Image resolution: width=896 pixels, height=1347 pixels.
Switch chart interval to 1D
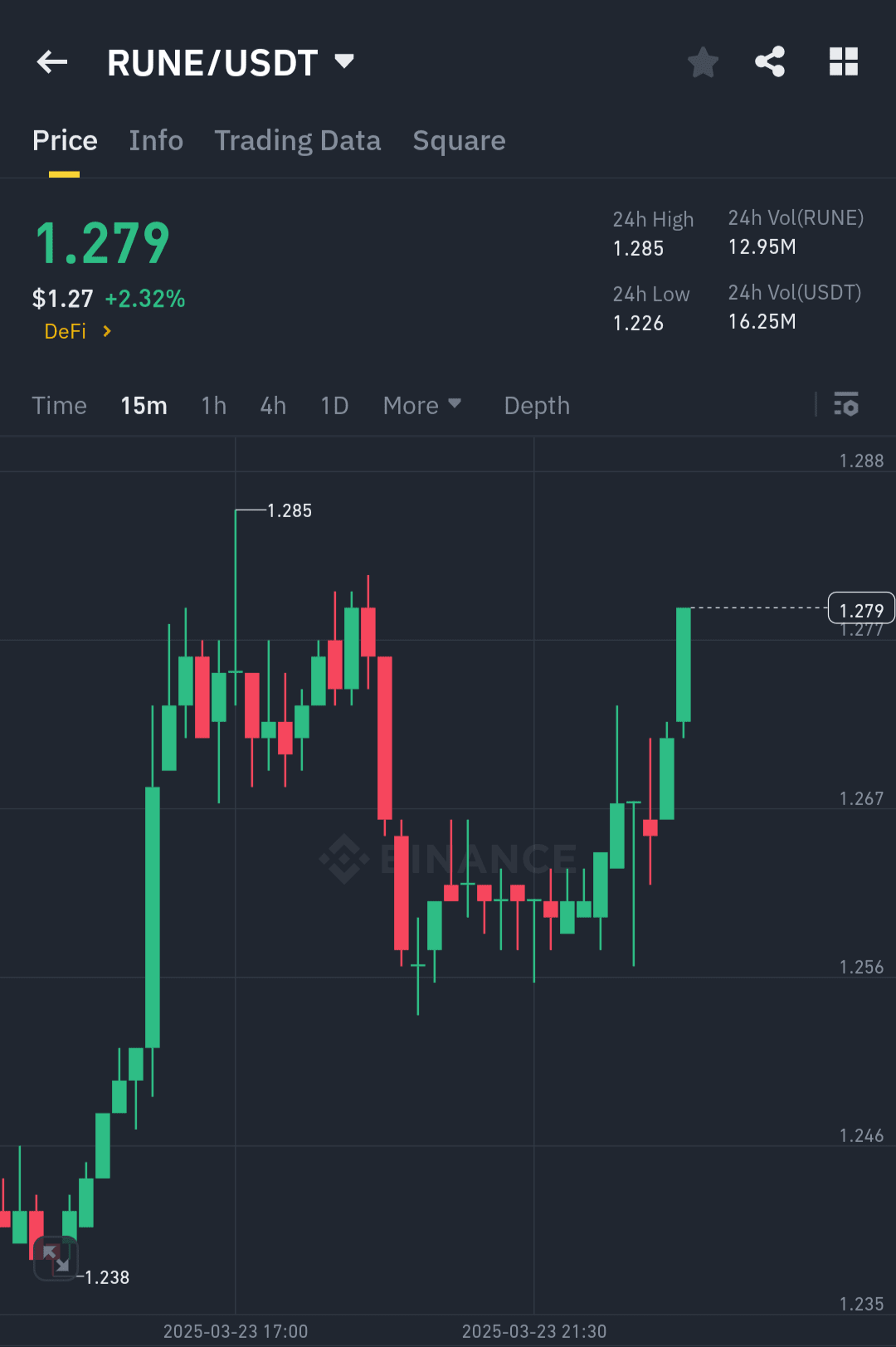[334, 406]
